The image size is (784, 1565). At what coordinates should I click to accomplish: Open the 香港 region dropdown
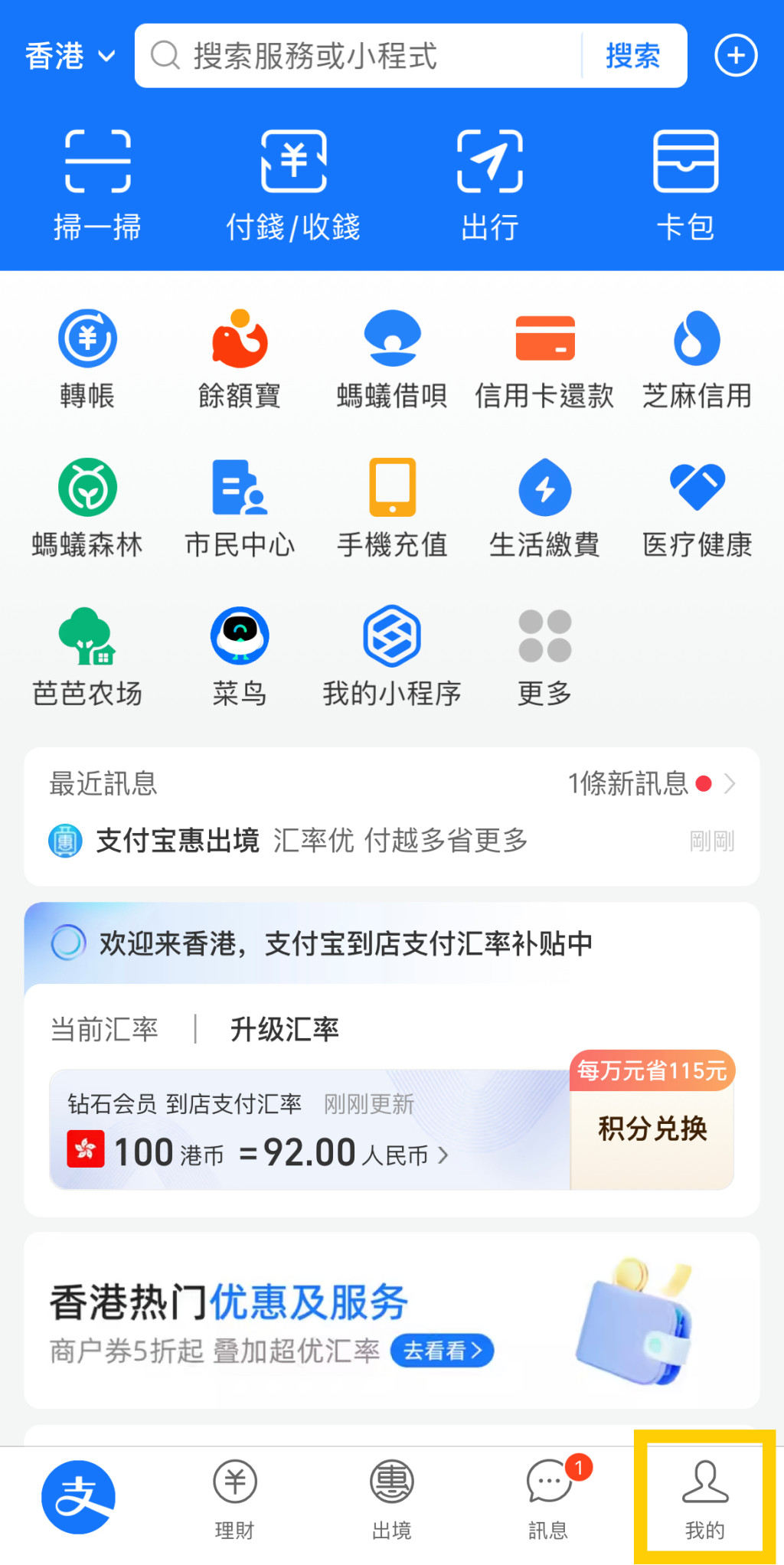click(x=70, y=56)
